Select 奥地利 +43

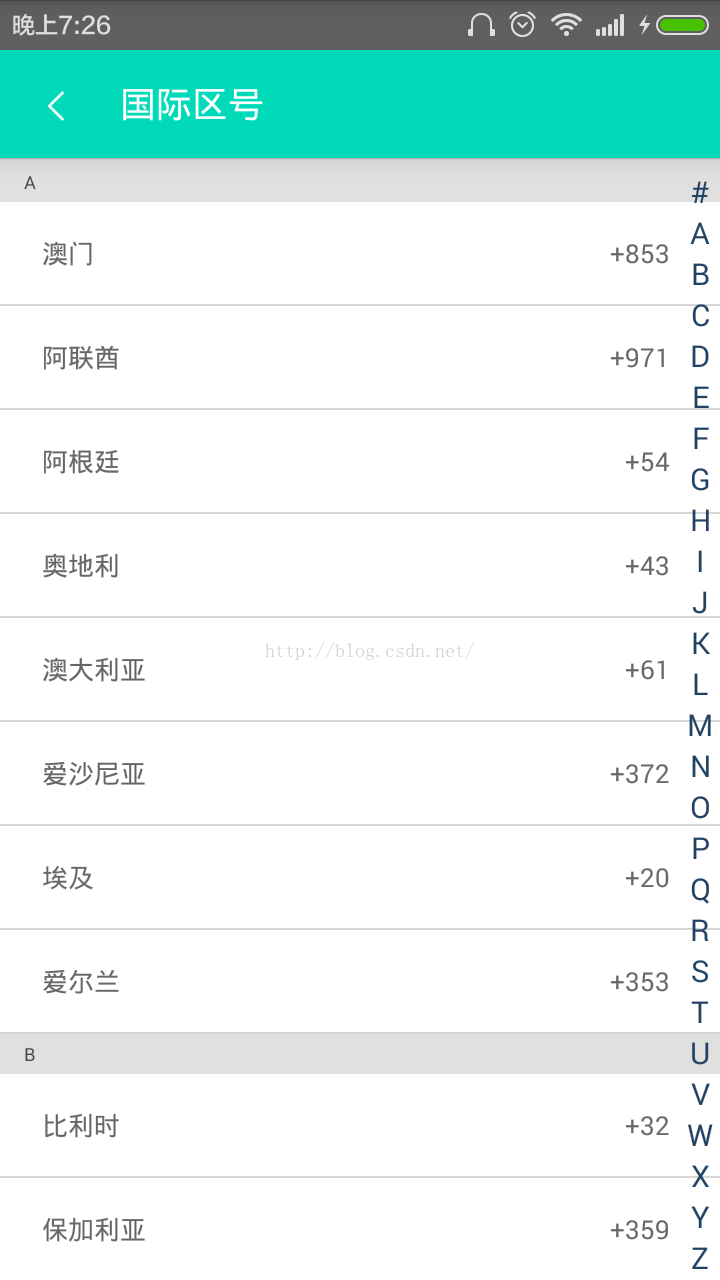pos(340,566)
